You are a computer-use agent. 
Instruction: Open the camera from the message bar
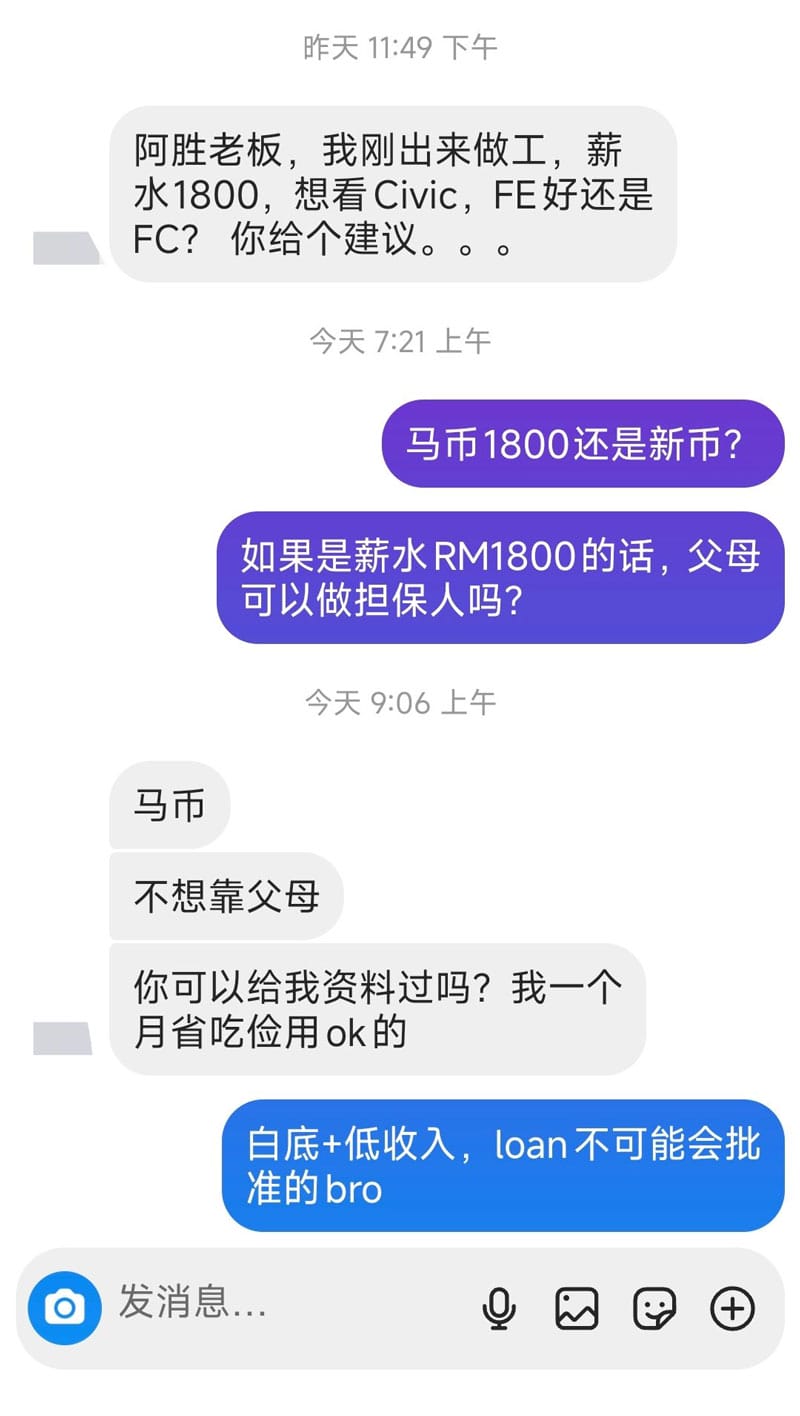[x=65, y=1307]
